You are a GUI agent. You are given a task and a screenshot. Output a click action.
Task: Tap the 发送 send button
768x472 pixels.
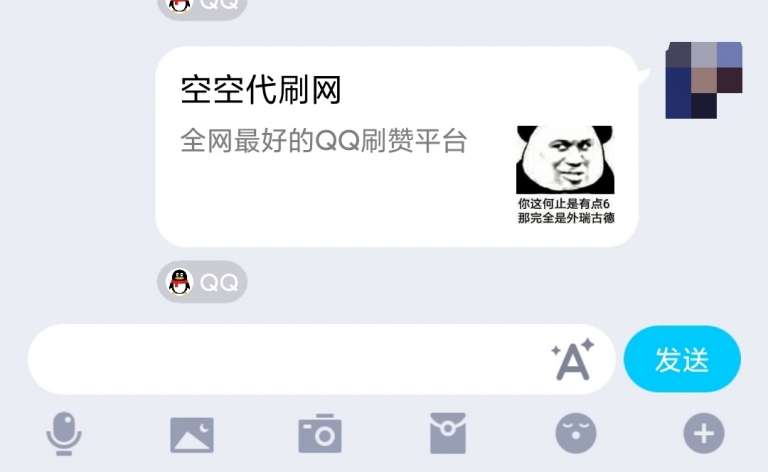tap(682, 359)
